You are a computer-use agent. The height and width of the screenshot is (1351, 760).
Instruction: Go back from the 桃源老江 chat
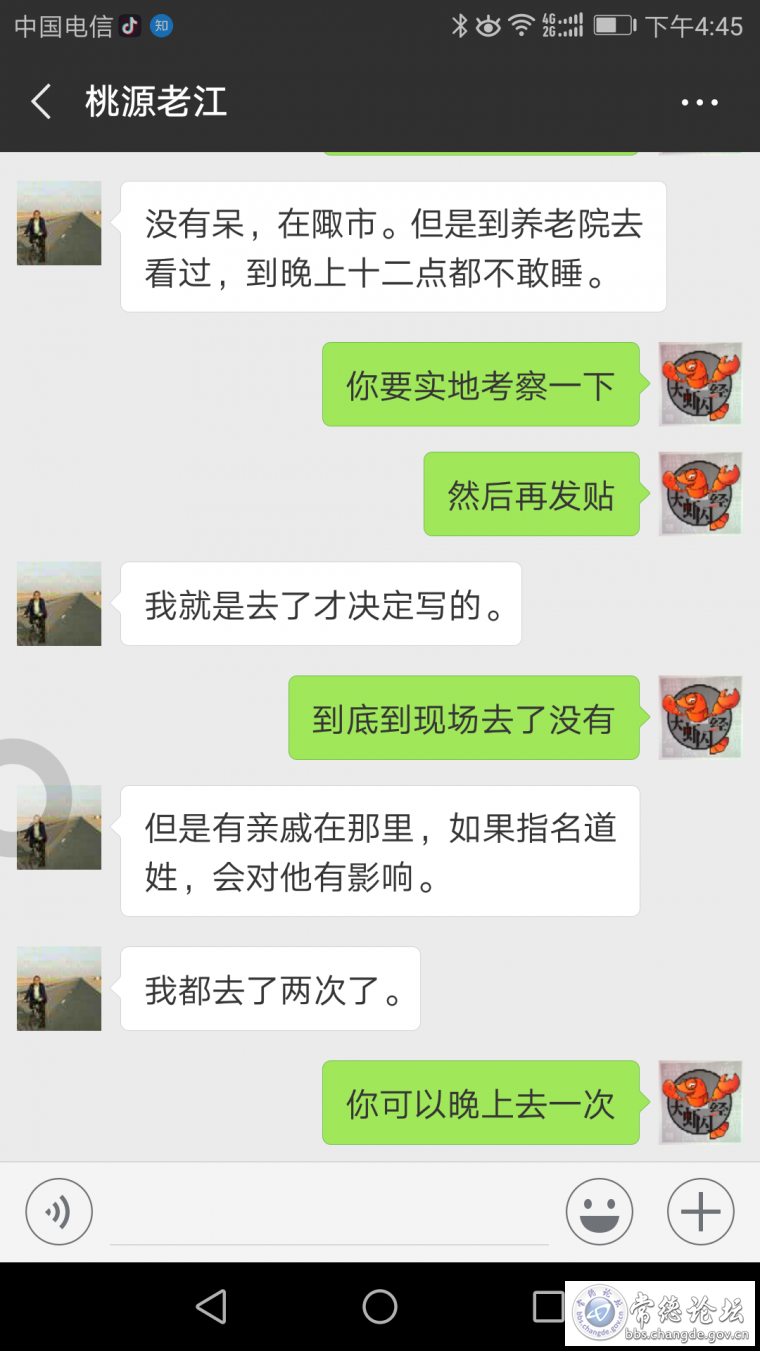coord(41,102)
